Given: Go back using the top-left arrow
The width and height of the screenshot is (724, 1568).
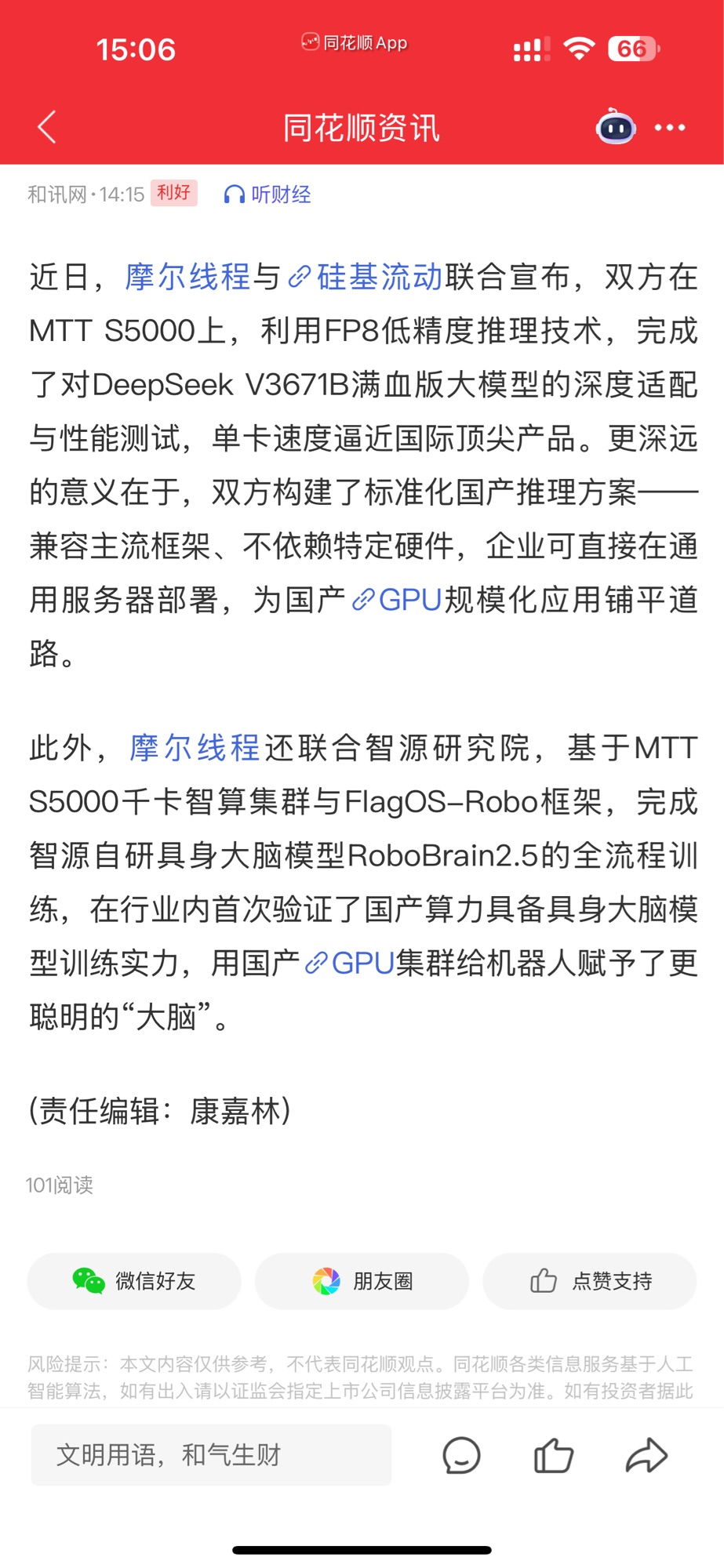Looking at the screenshot, I should (x=47, y=127).
